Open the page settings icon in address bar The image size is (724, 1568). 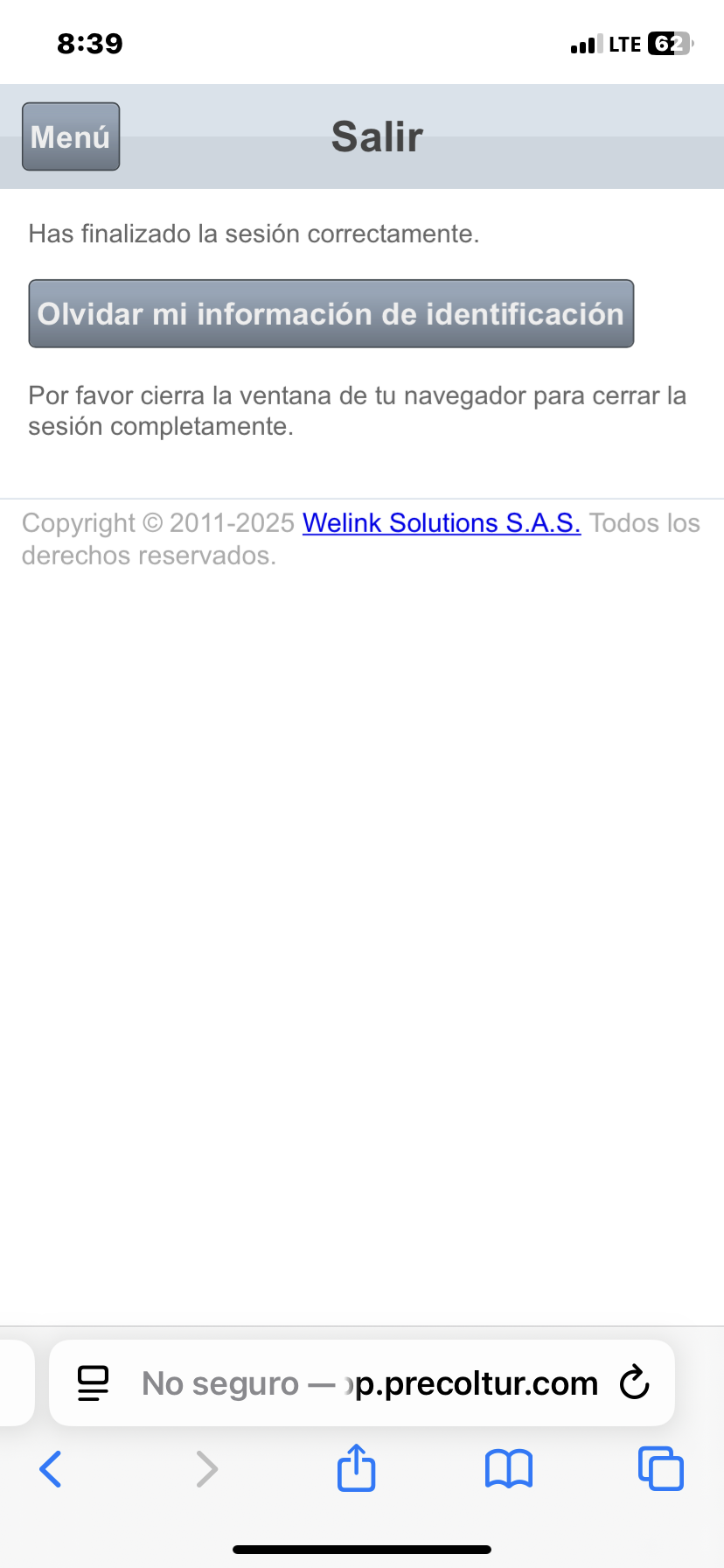94,1383
